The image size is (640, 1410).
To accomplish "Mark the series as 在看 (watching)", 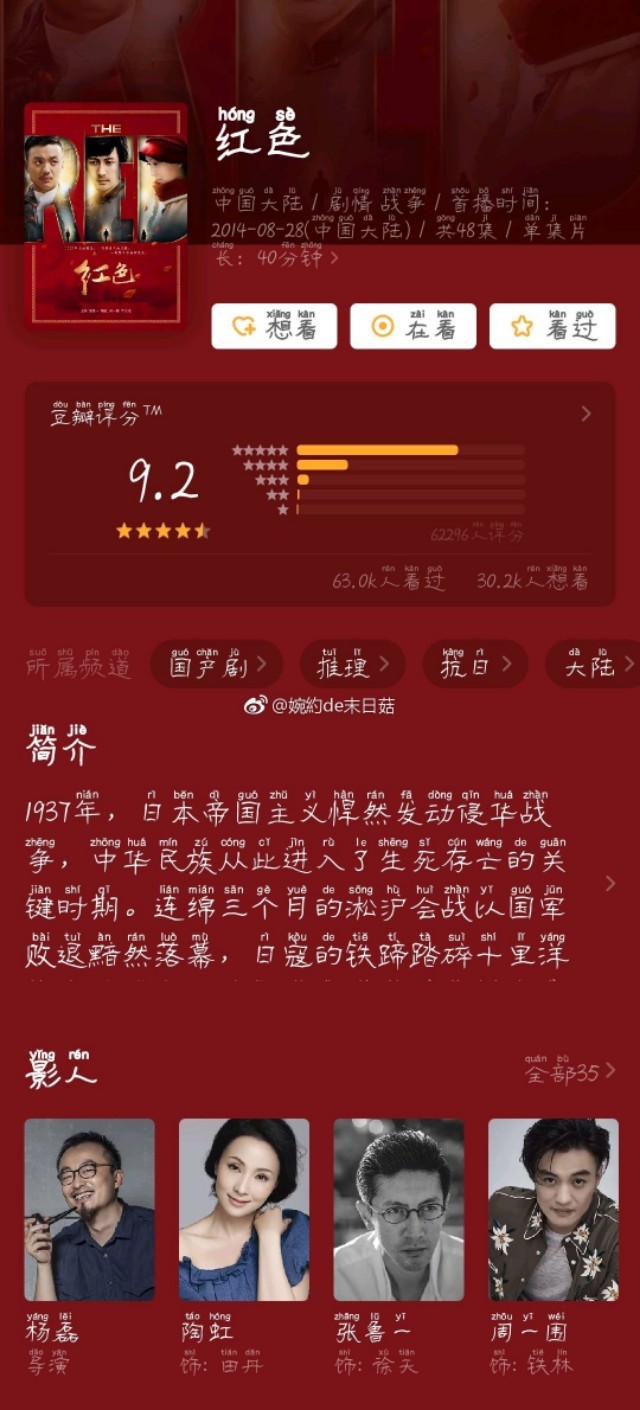I will click(x=412, y=326).
